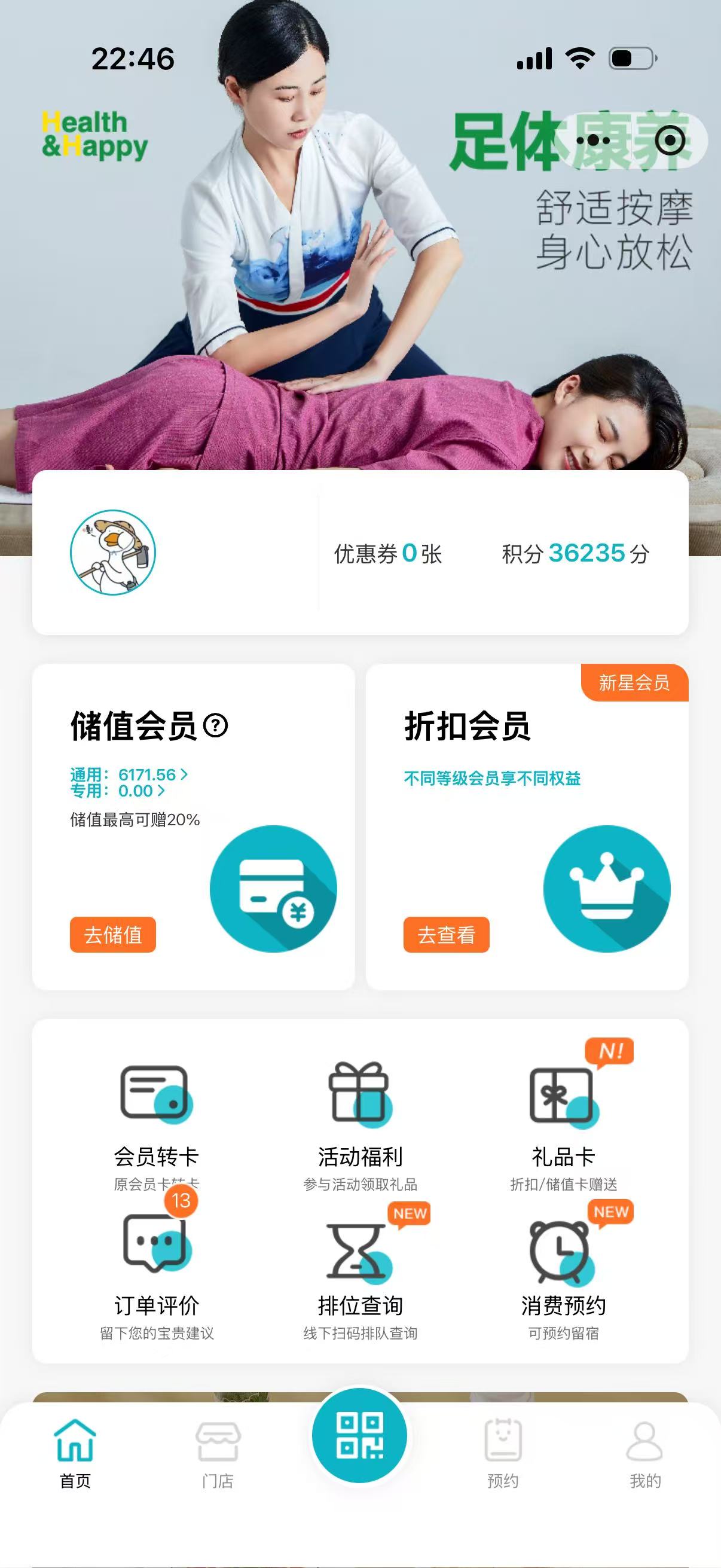Open the mini program more options menu

click(x=592, y=141)
